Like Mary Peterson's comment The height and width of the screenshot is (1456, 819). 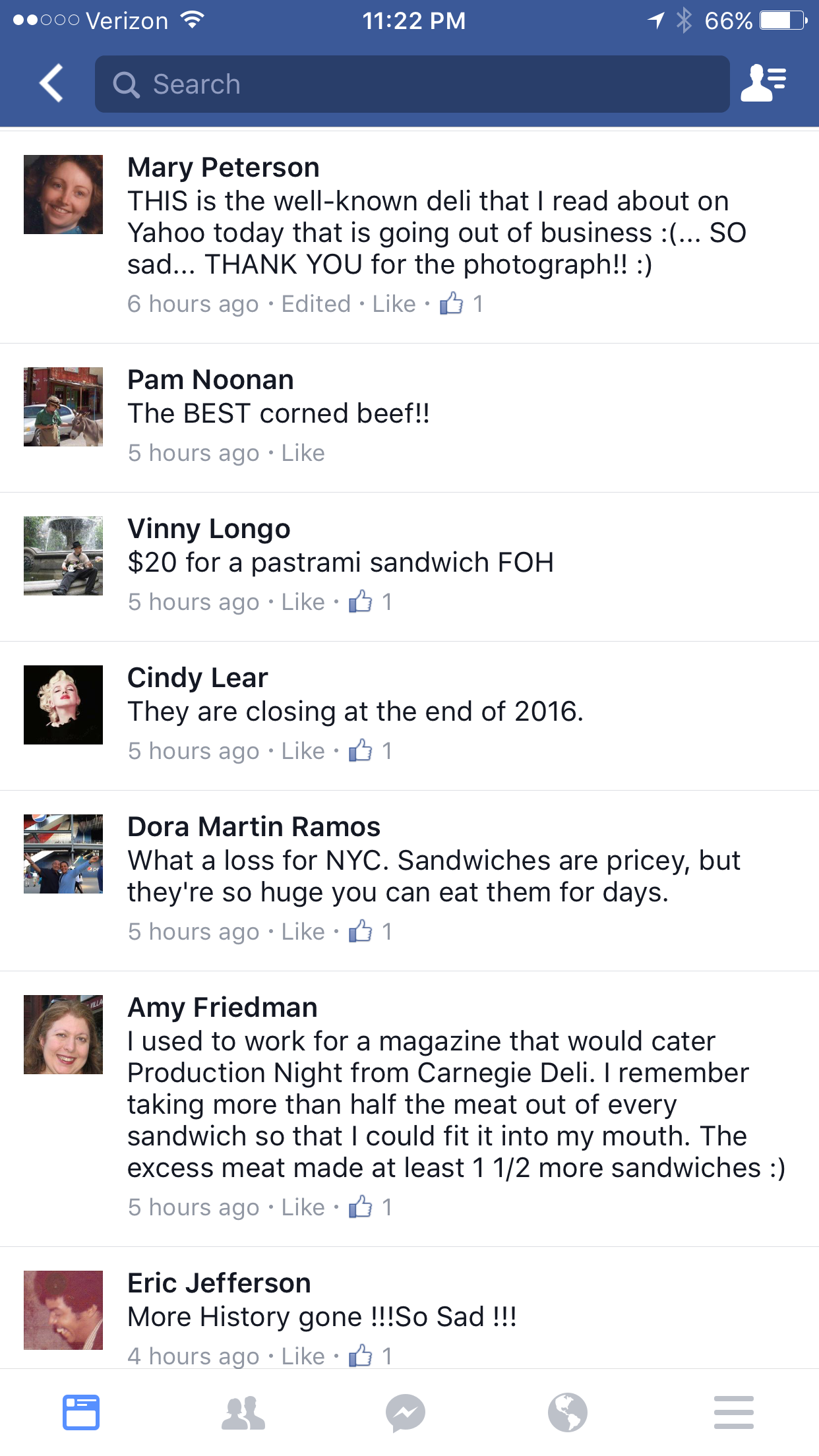click(x=394, y=304)
